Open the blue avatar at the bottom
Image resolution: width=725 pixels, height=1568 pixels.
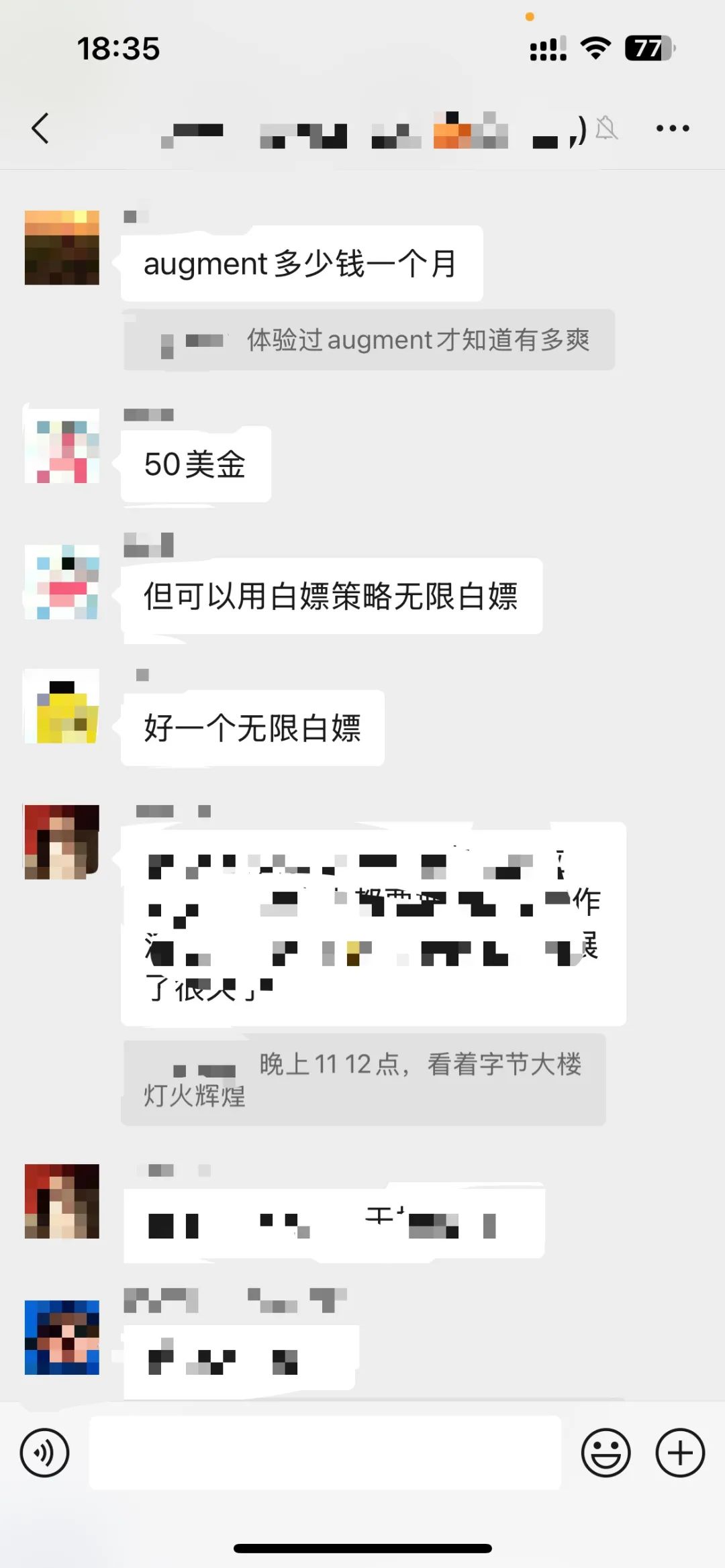coord(62,1337)
